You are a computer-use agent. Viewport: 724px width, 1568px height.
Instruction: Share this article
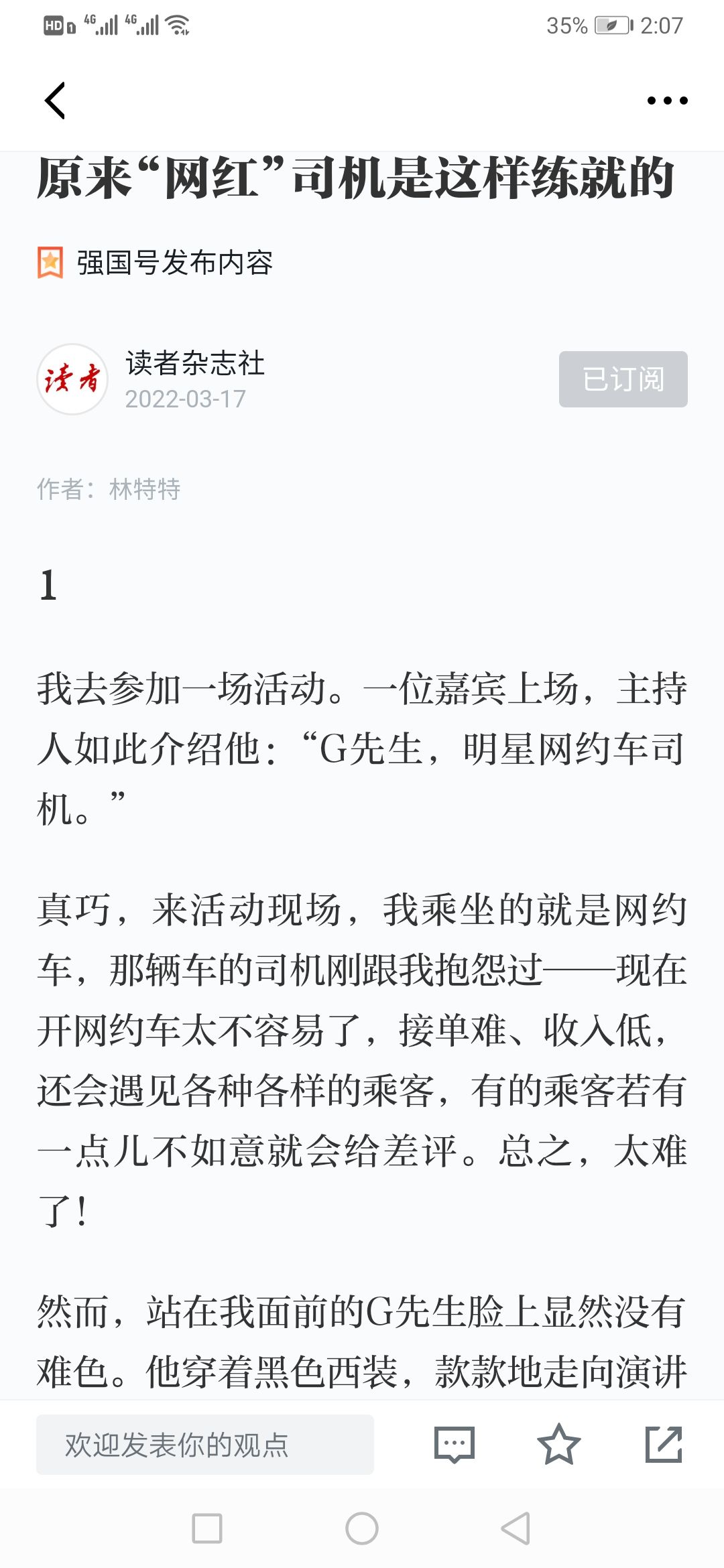[664, 1445]
